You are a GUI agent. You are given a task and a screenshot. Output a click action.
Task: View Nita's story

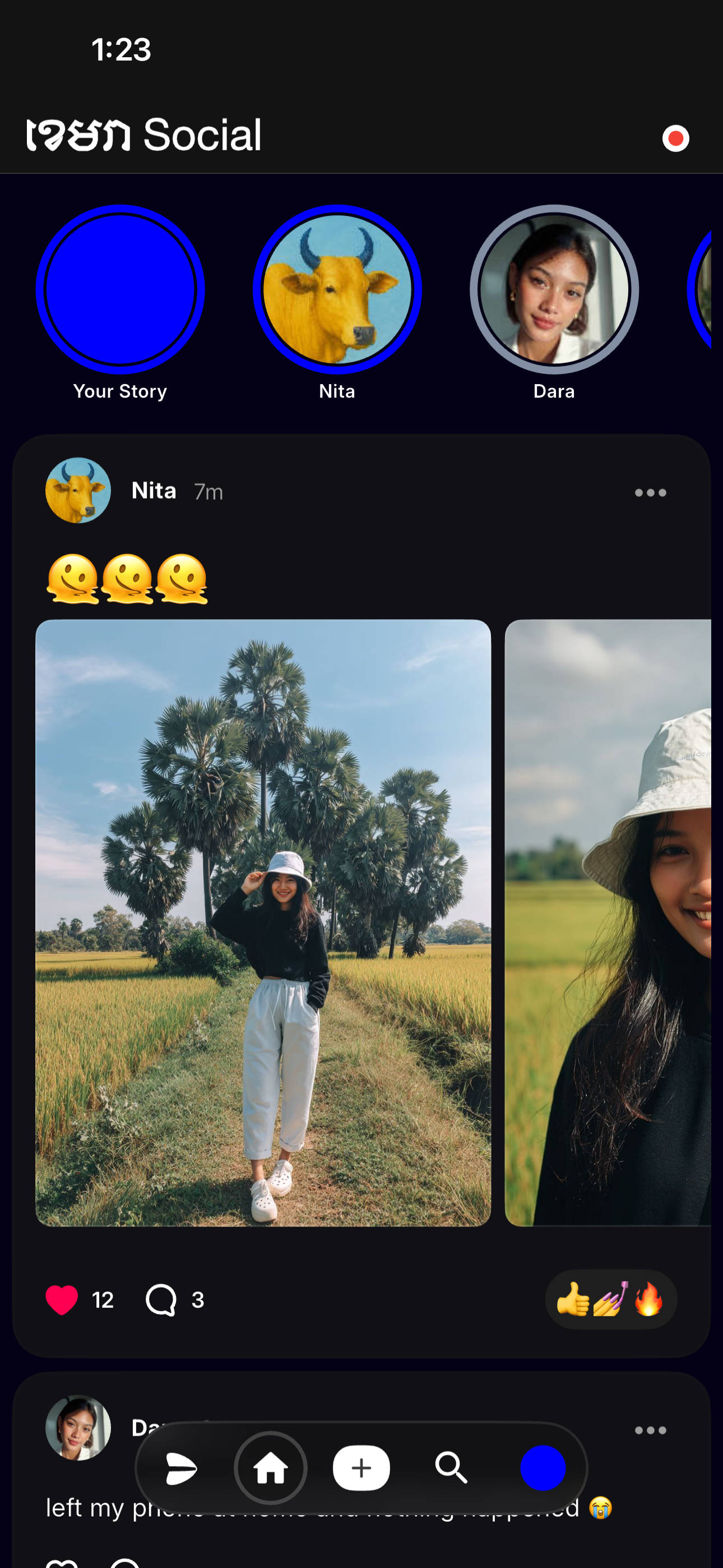pyautogui.click(x=337, y=289)
